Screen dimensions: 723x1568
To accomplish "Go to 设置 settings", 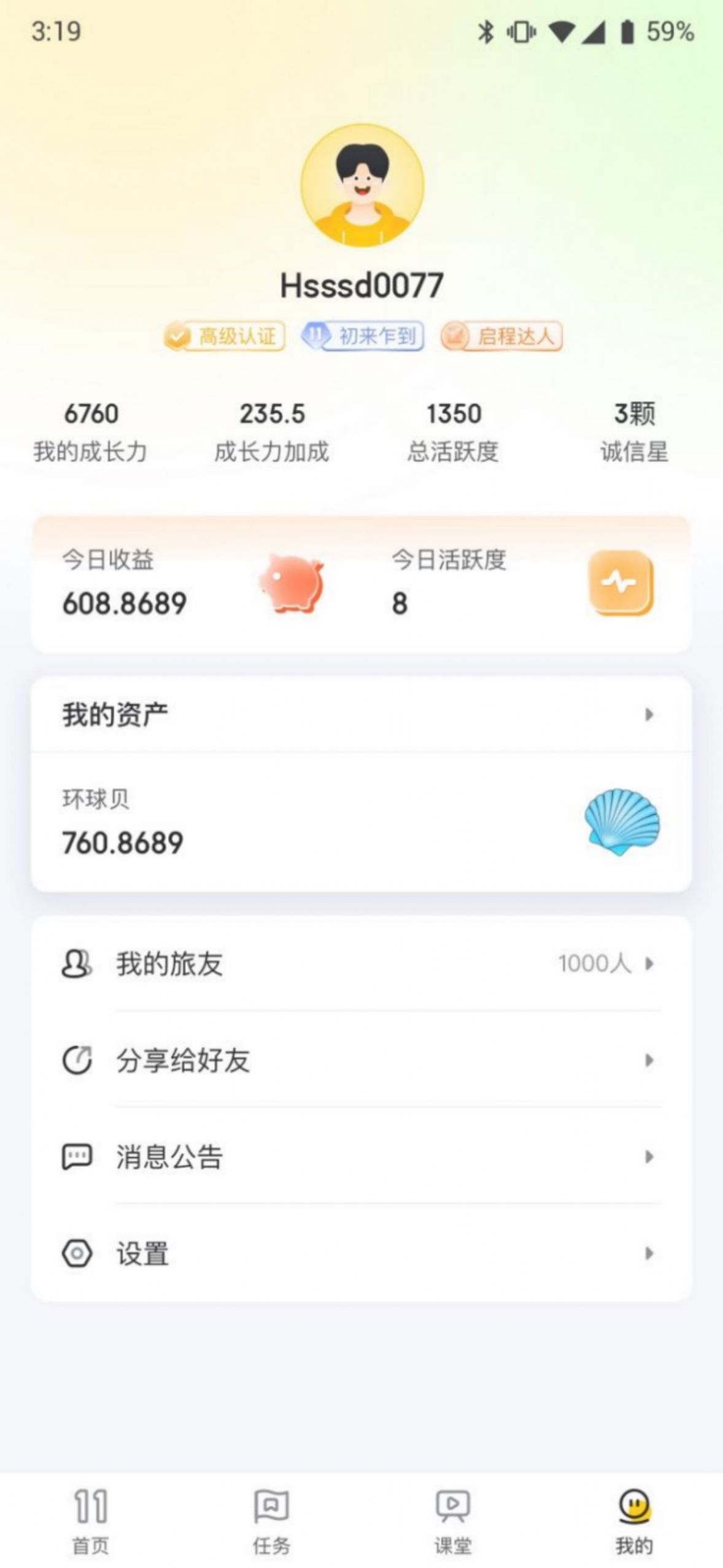I will click(x=361, y=1253).
